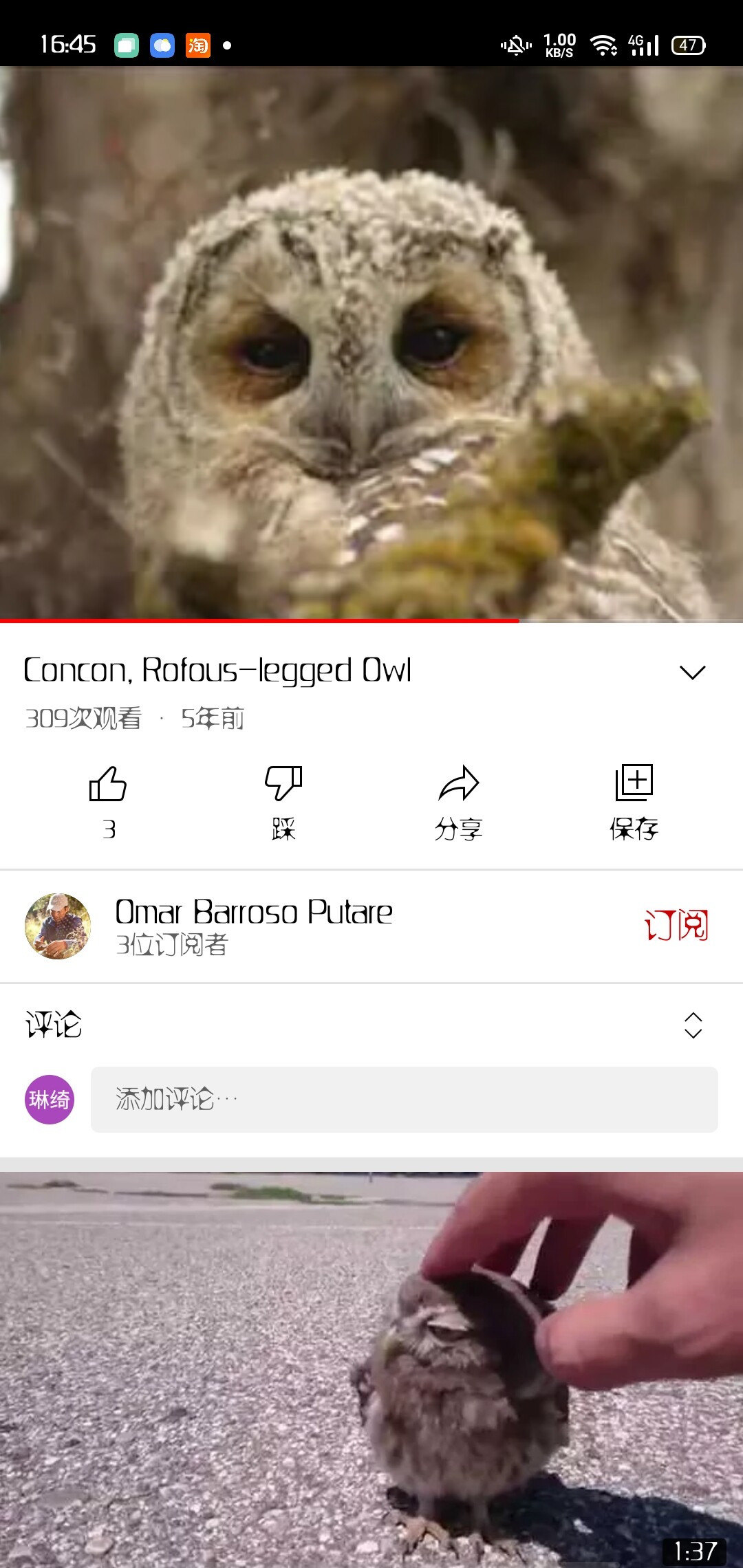This screenshot has height=1568, width=743.
Task: Tap the add comment field
Action: 404,1100
